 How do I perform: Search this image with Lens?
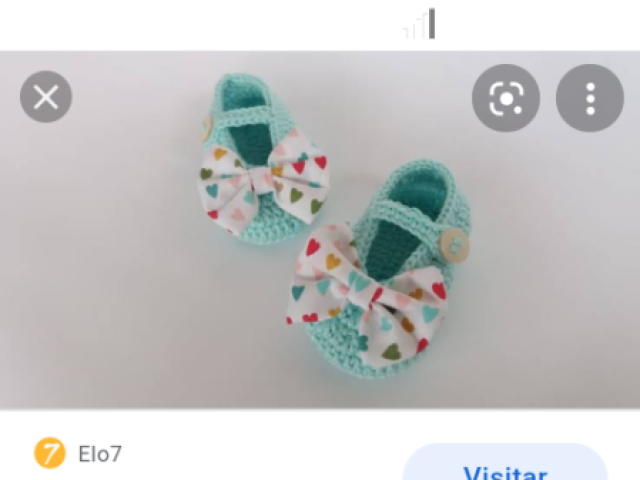coord(506,98)
